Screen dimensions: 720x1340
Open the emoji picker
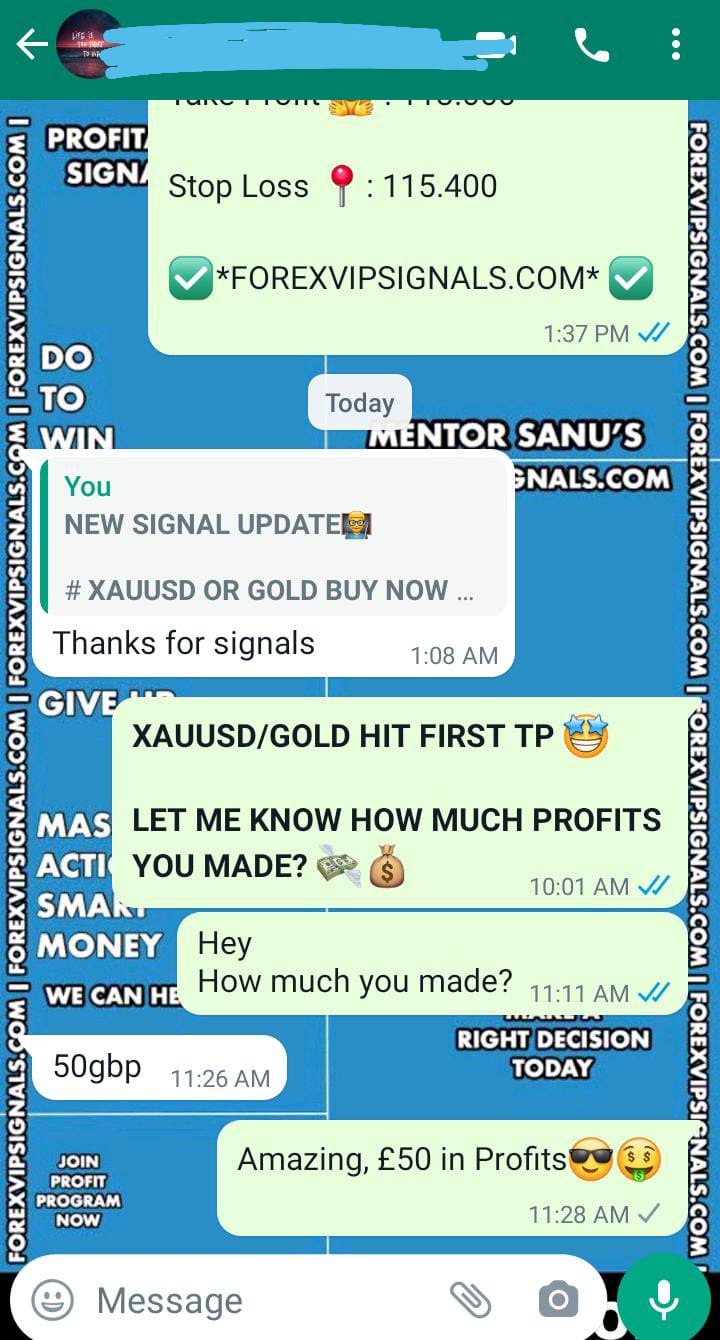click(52, 1300)
